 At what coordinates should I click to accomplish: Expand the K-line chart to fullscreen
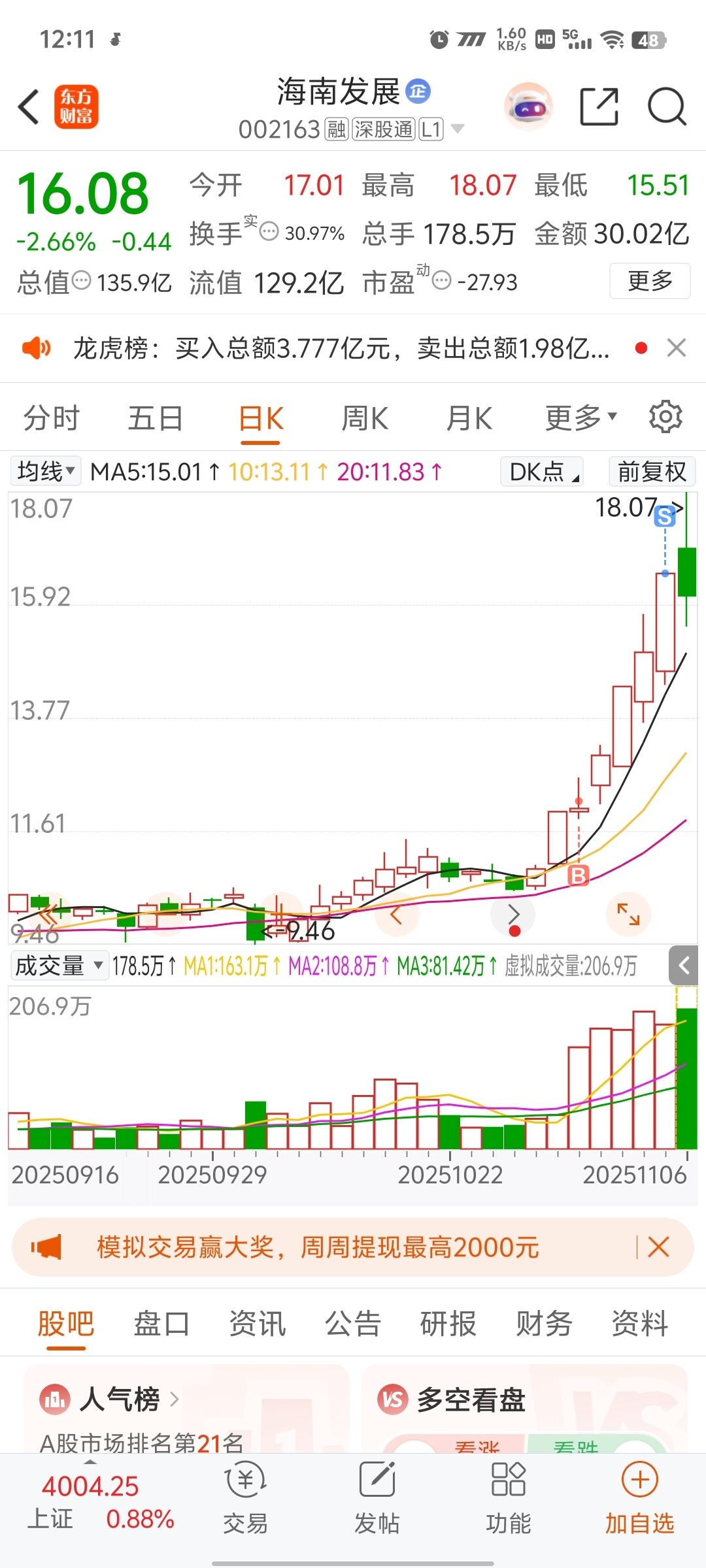628,913
